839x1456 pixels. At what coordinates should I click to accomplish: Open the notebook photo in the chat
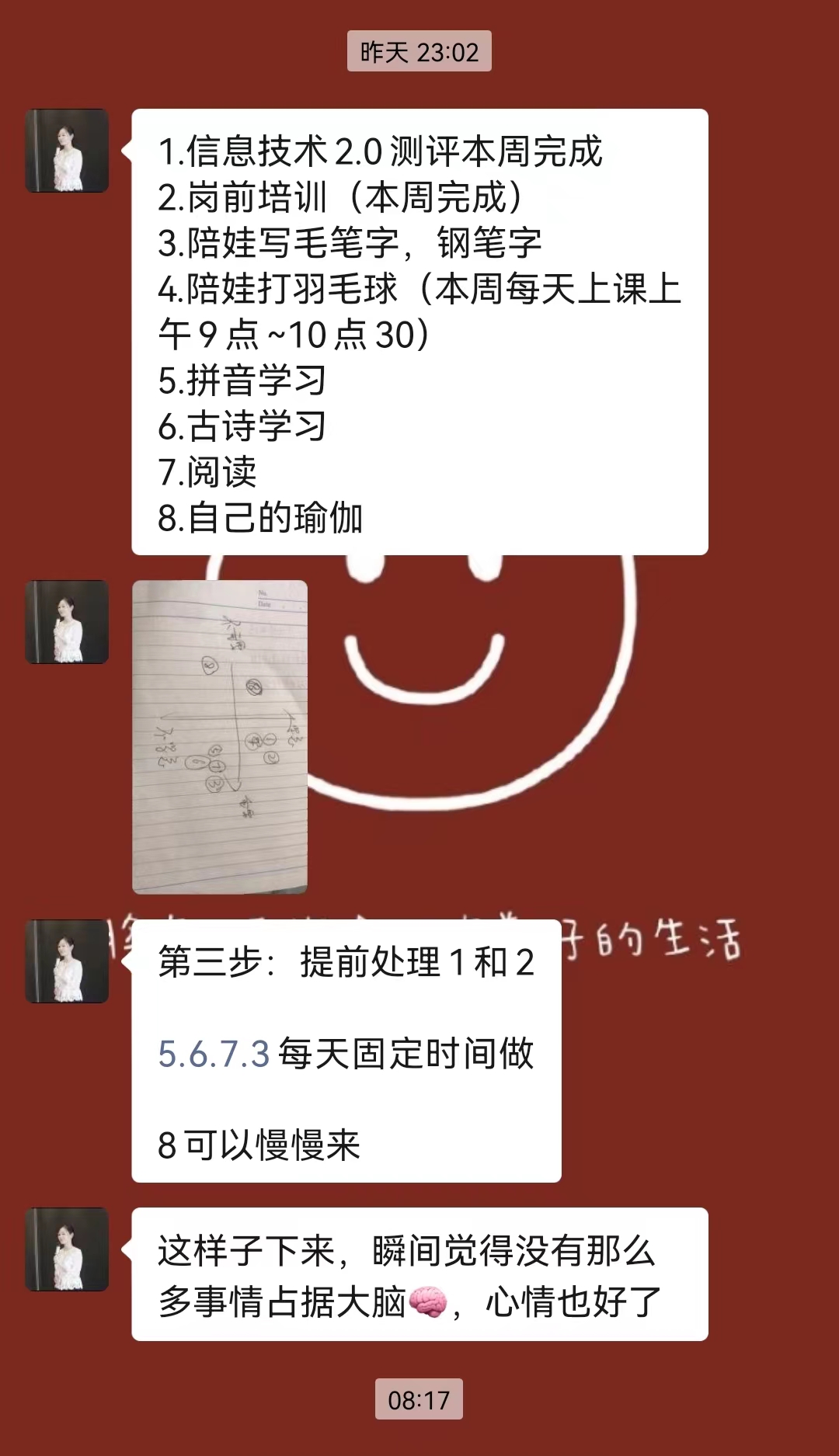click(x=220, y=737)
